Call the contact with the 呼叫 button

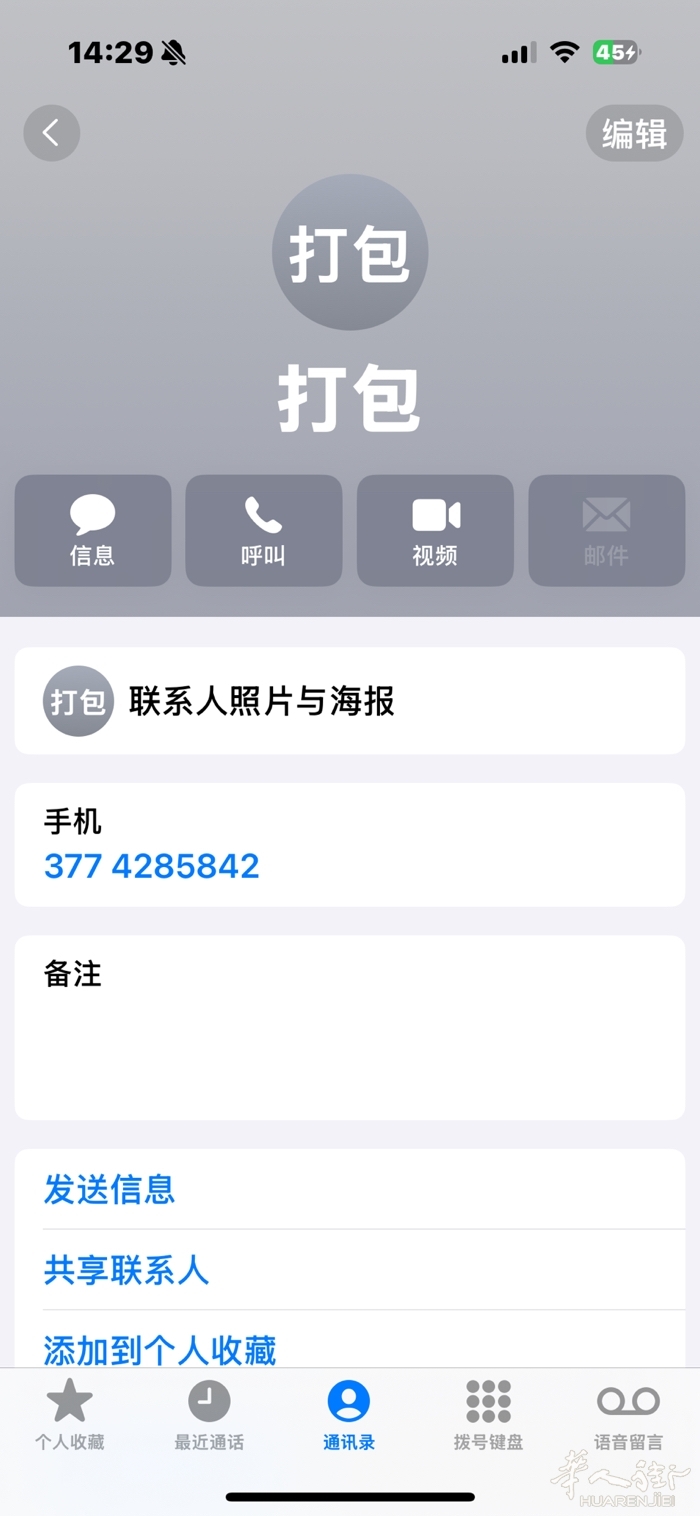point(264,530)
